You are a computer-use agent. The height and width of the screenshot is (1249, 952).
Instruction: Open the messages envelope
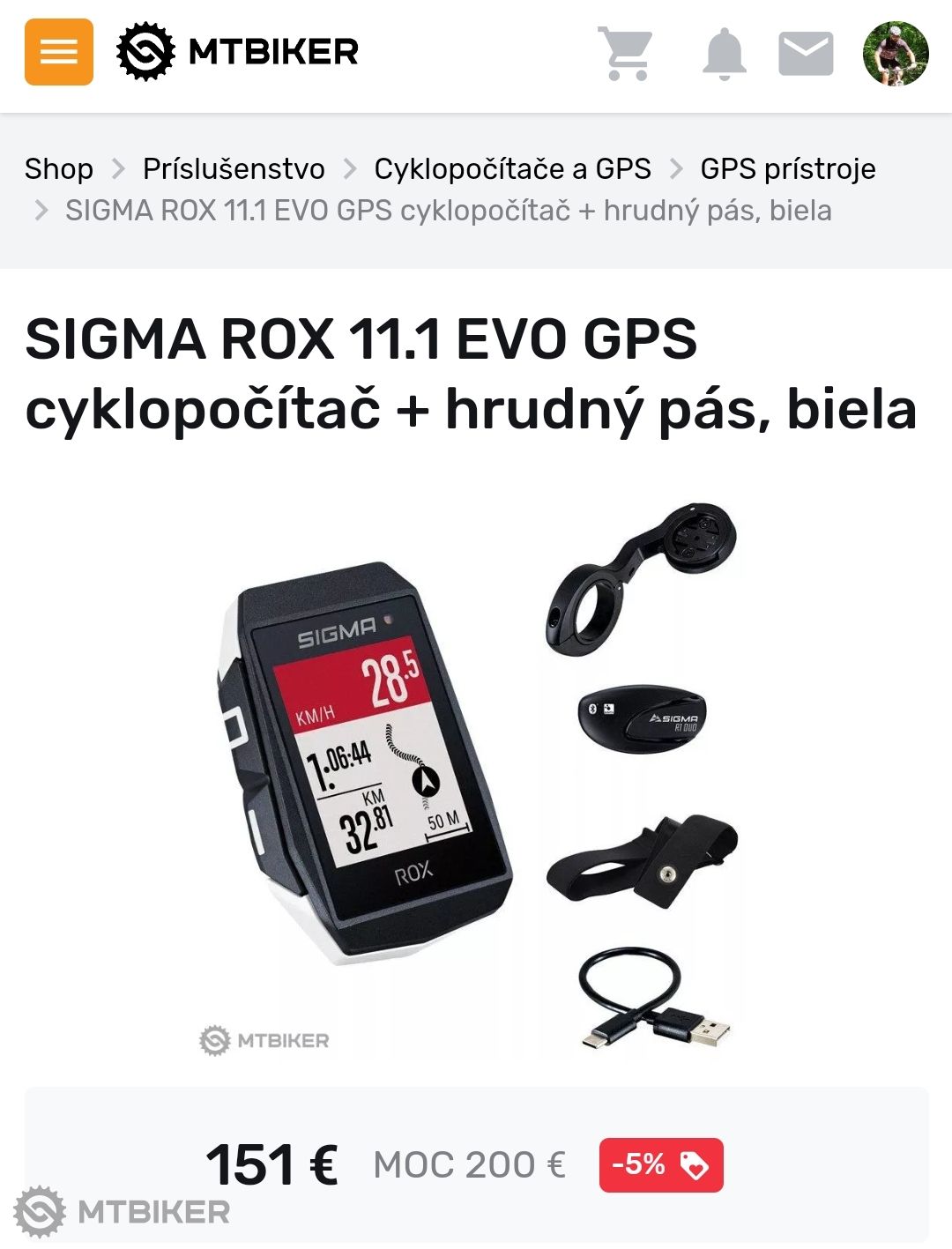tap(806, 54)
